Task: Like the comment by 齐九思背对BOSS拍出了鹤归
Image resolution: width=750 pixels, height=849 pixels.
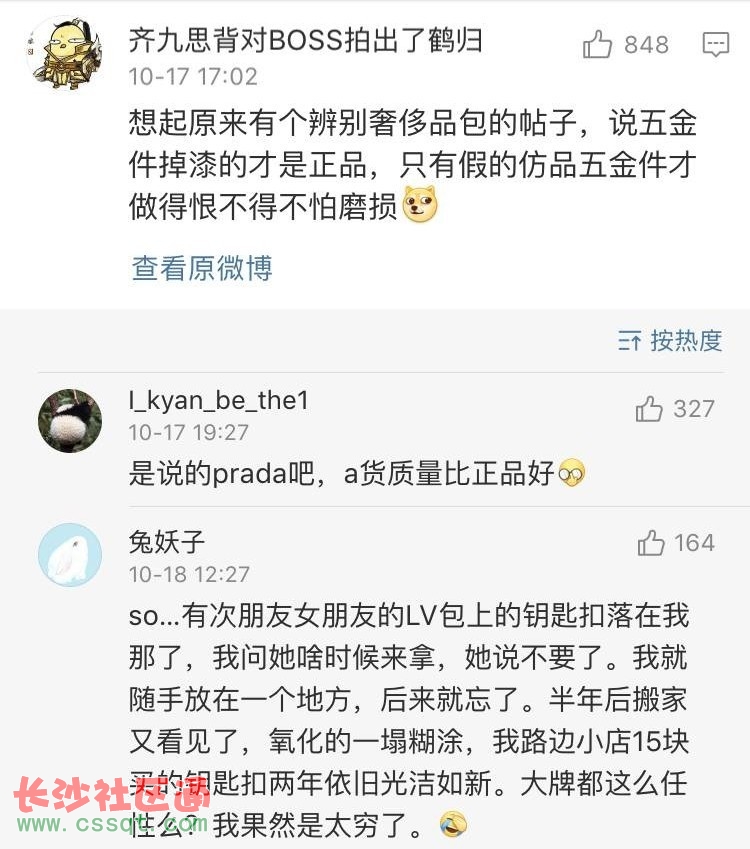Action: point(598,45)
